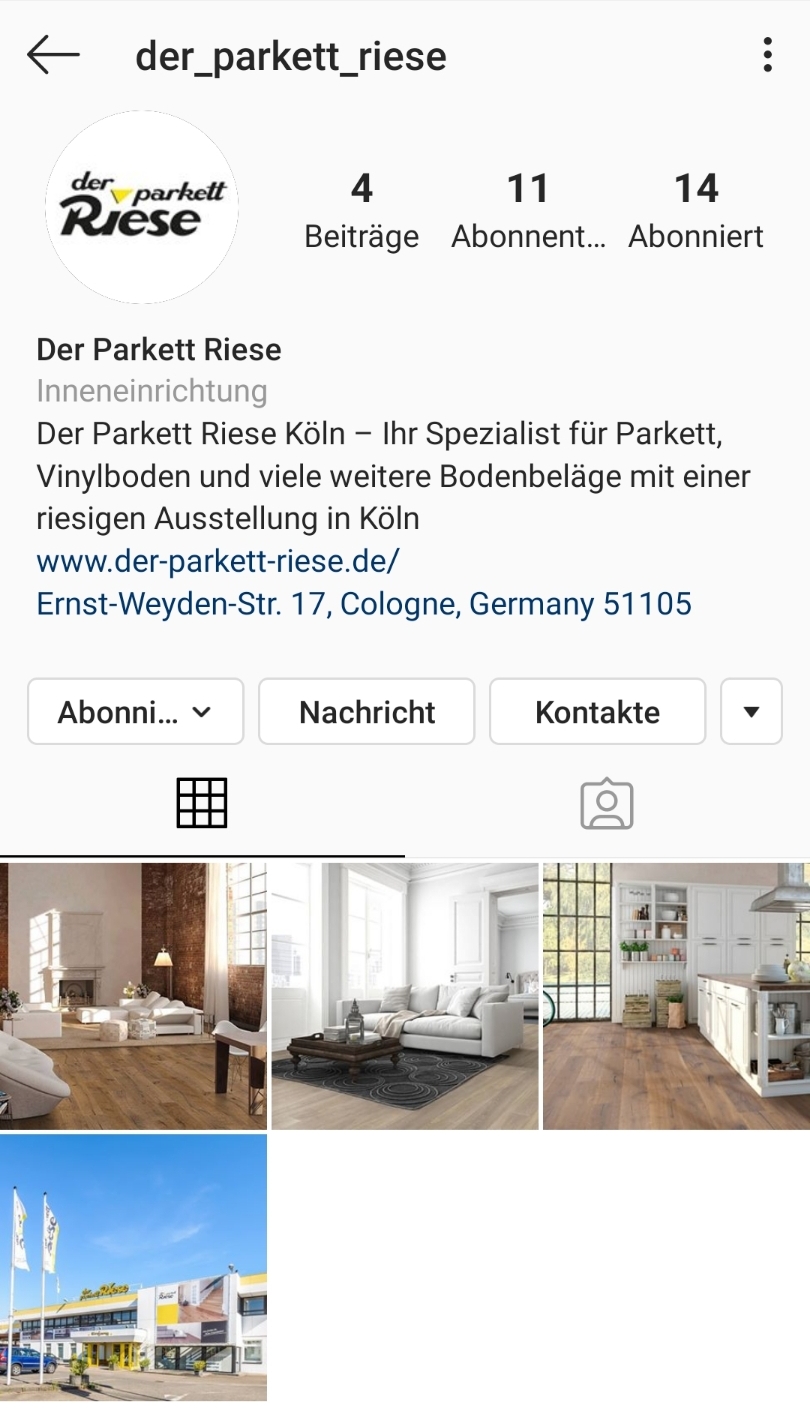Image resolution: width=810 pixels, height=1422 pixels.
Task: Open the Ernst-Weyden-Str. 17 address link
Action: pos(364,604)
